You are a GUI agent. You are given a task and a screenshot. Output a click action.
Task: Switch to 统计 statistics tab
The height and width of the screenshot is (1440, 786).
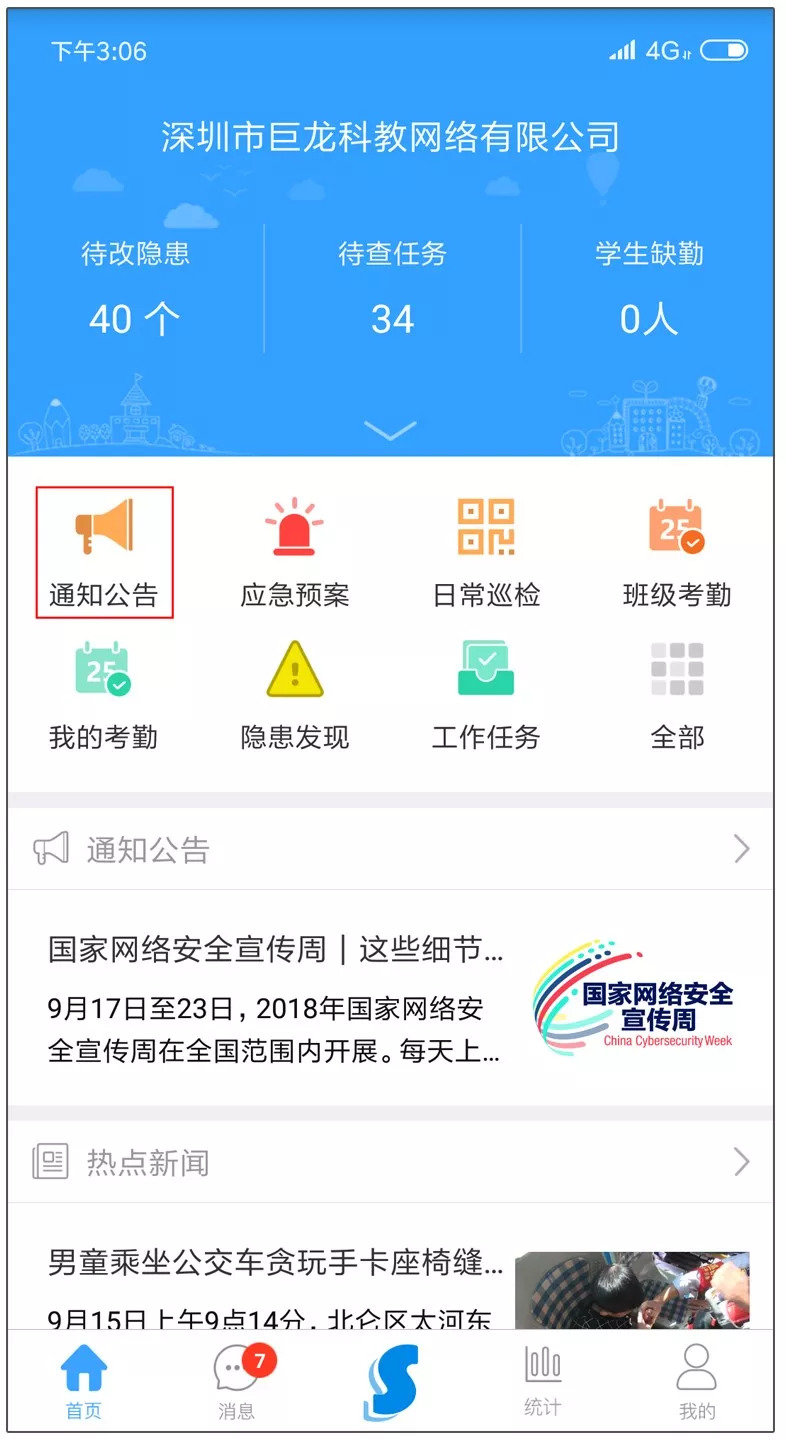(x=542, y=1382)
